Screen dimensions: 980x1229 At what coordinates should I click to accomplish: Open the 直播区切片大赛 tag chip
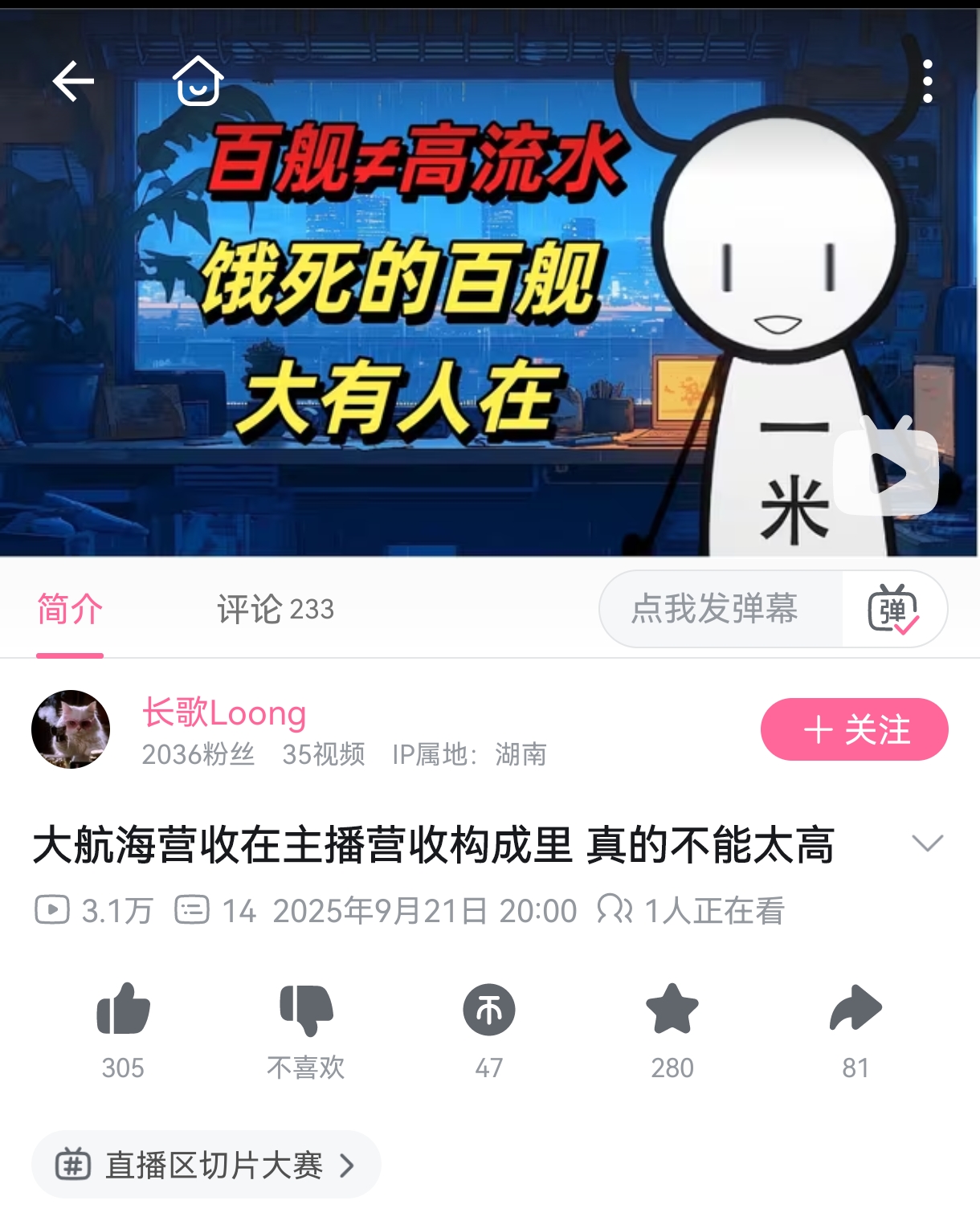(x=206, y=1165)
